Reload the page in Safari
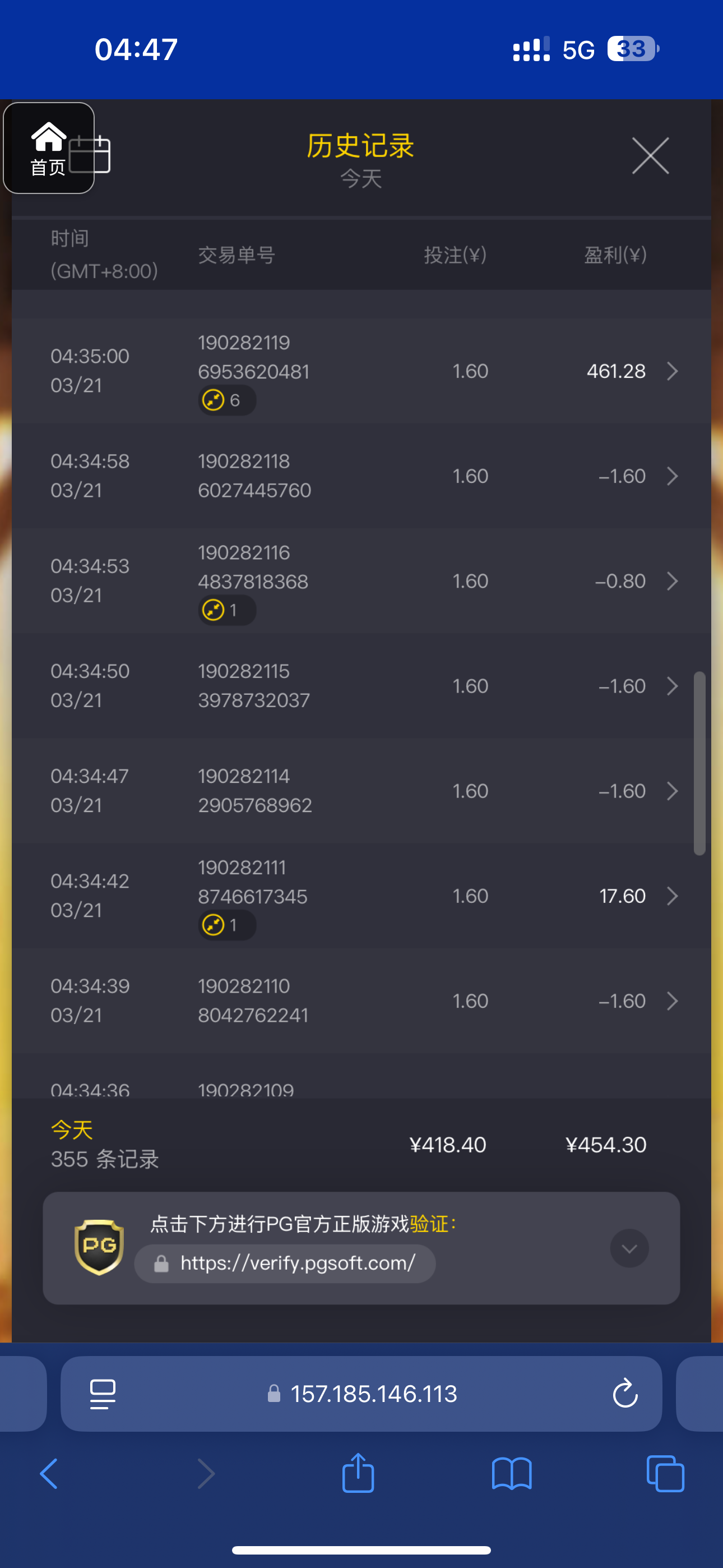This screenshot has width=723, height=1568. tap(625, 1393)
